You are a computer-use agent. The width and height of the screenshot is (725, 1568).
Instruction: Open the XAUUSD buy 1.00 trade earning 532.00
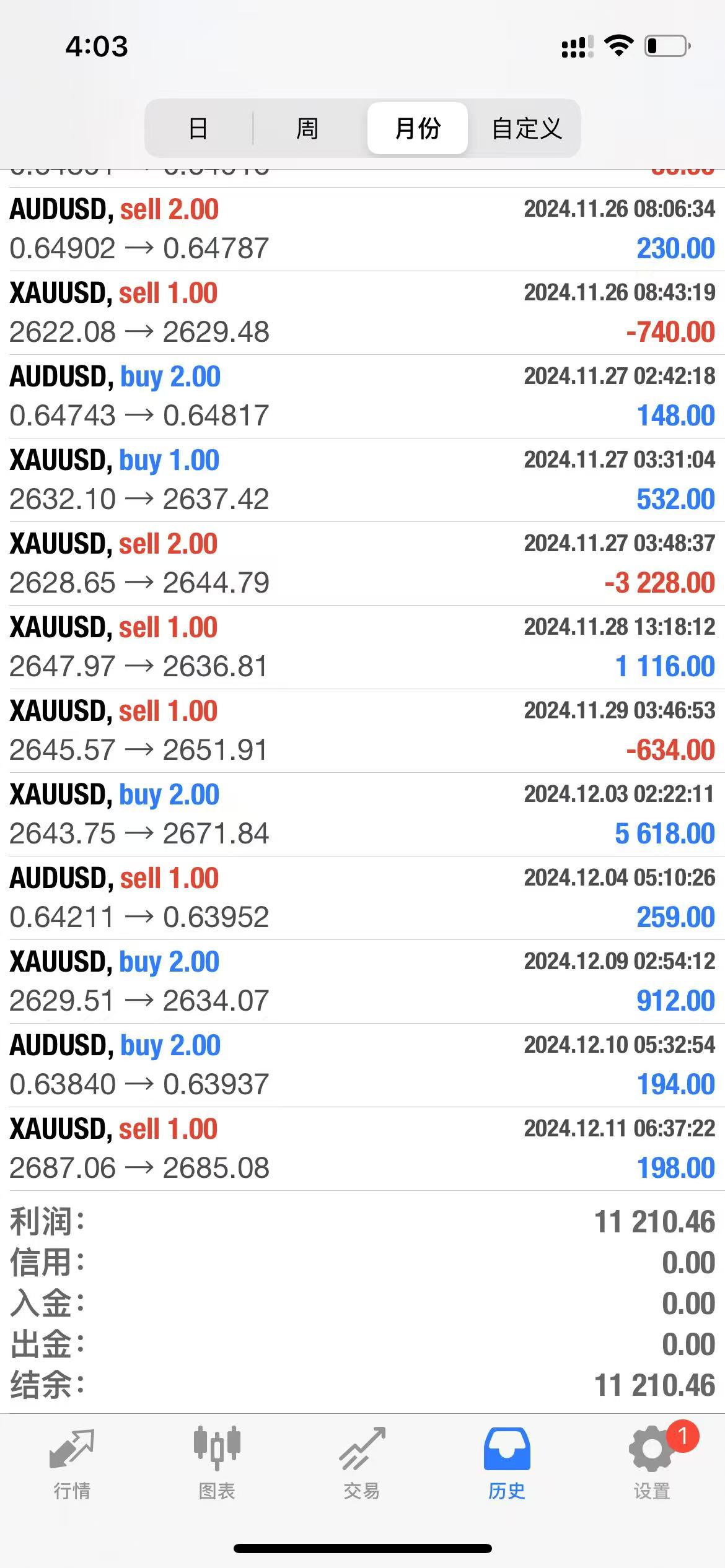tap(362, 480)
